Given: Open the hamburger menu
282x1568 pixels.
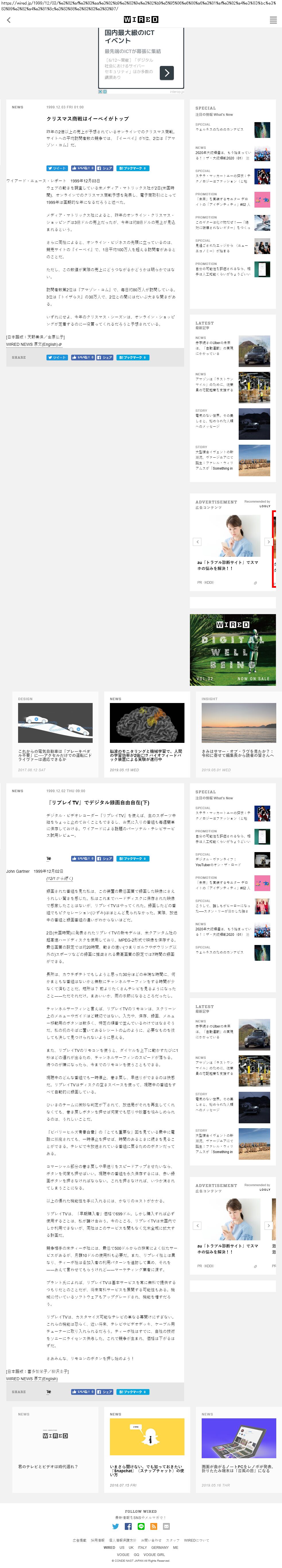Looking at the screenshot, I should click(273, 20).
